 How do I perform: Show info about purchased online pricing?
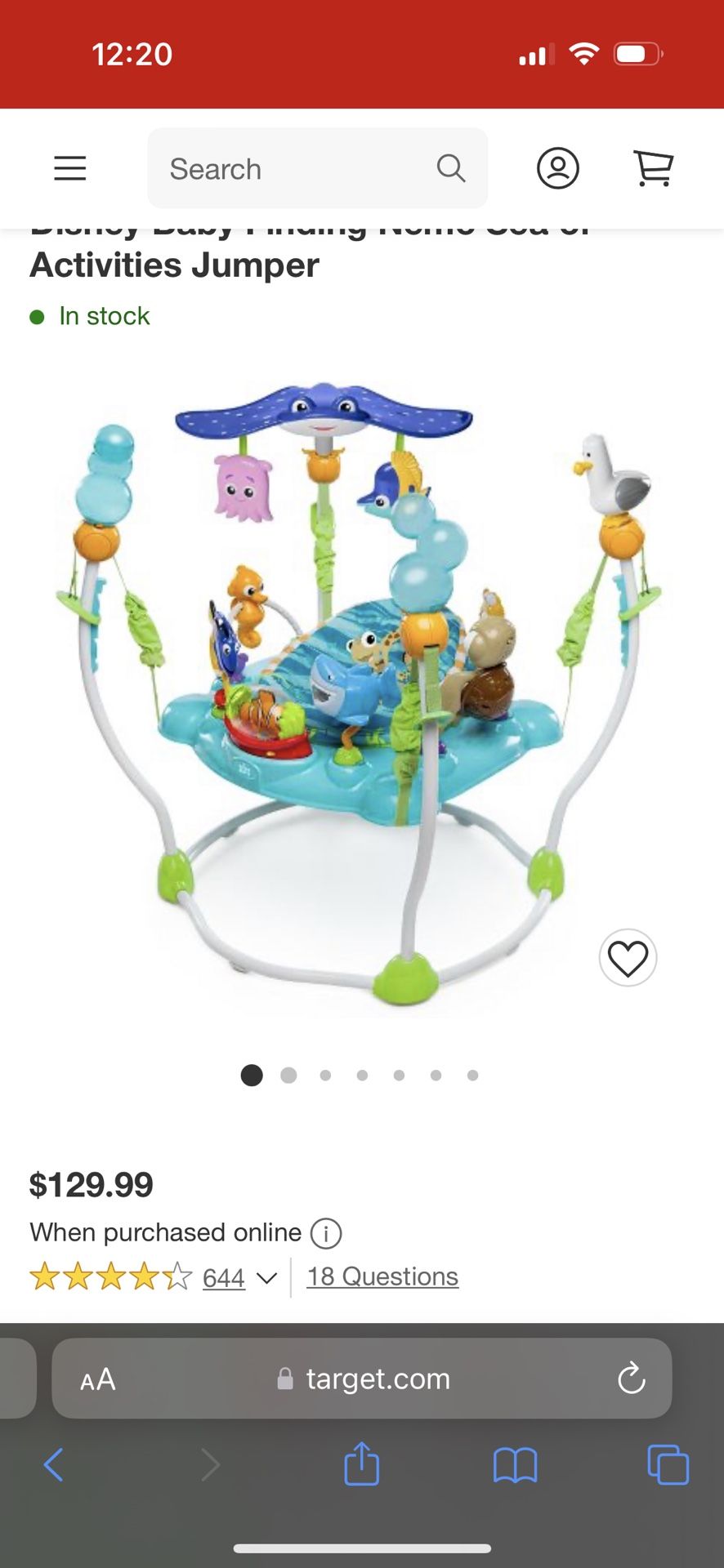326,1233
